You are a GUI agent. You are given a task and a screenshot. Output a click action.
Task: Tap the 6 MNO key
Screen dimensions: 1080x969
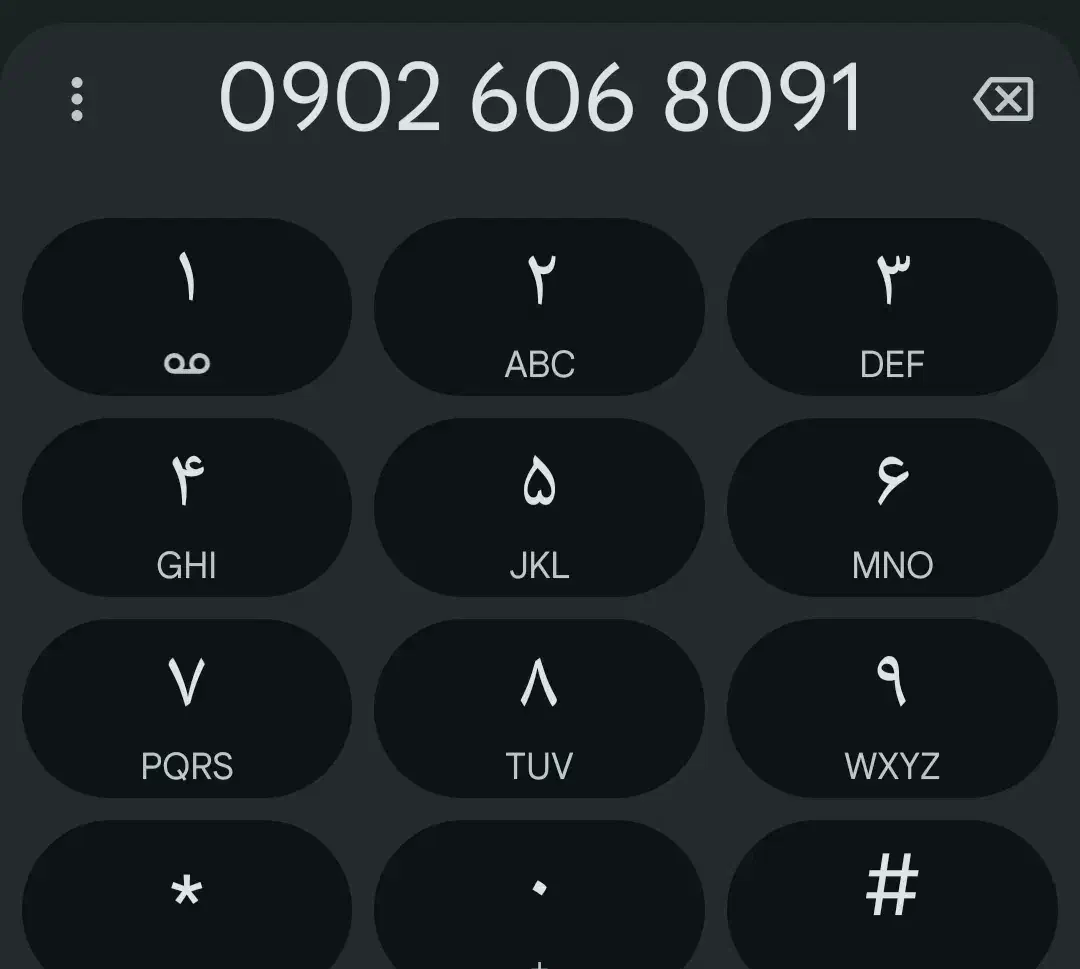click(892, 508)
